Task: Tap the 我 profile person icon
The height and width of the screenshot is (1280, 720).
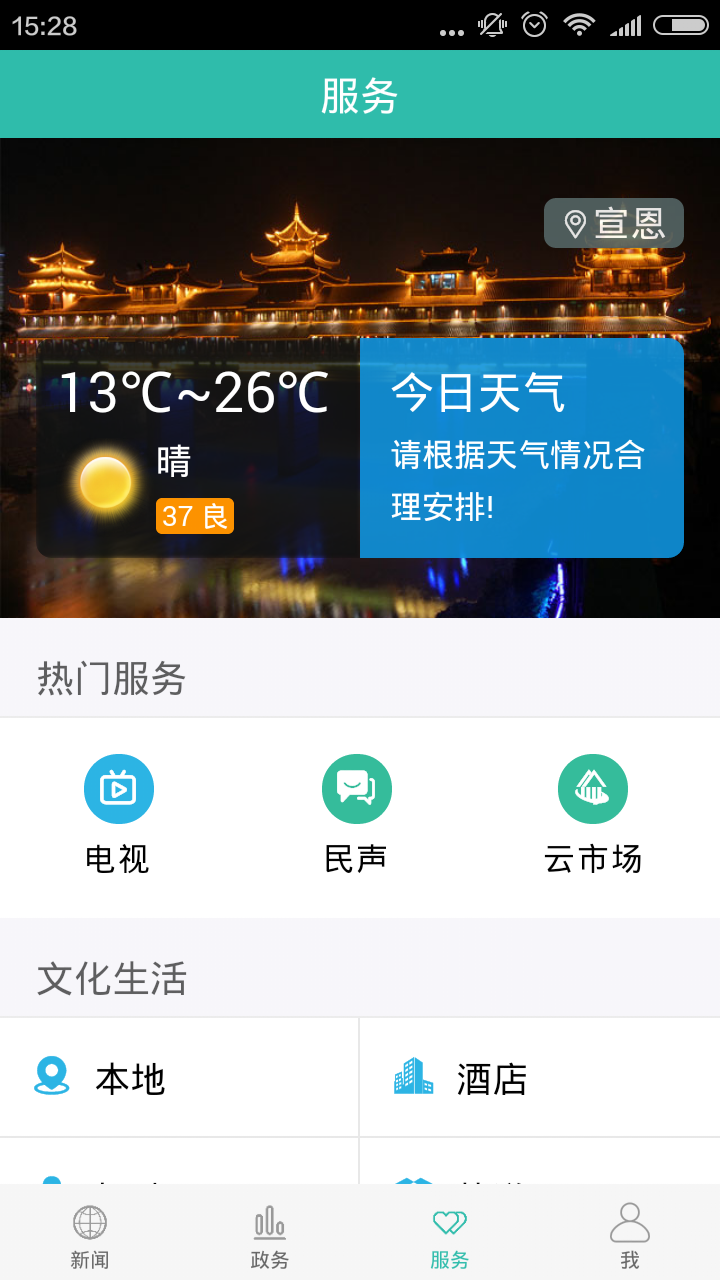Action: coord(629,1221)
